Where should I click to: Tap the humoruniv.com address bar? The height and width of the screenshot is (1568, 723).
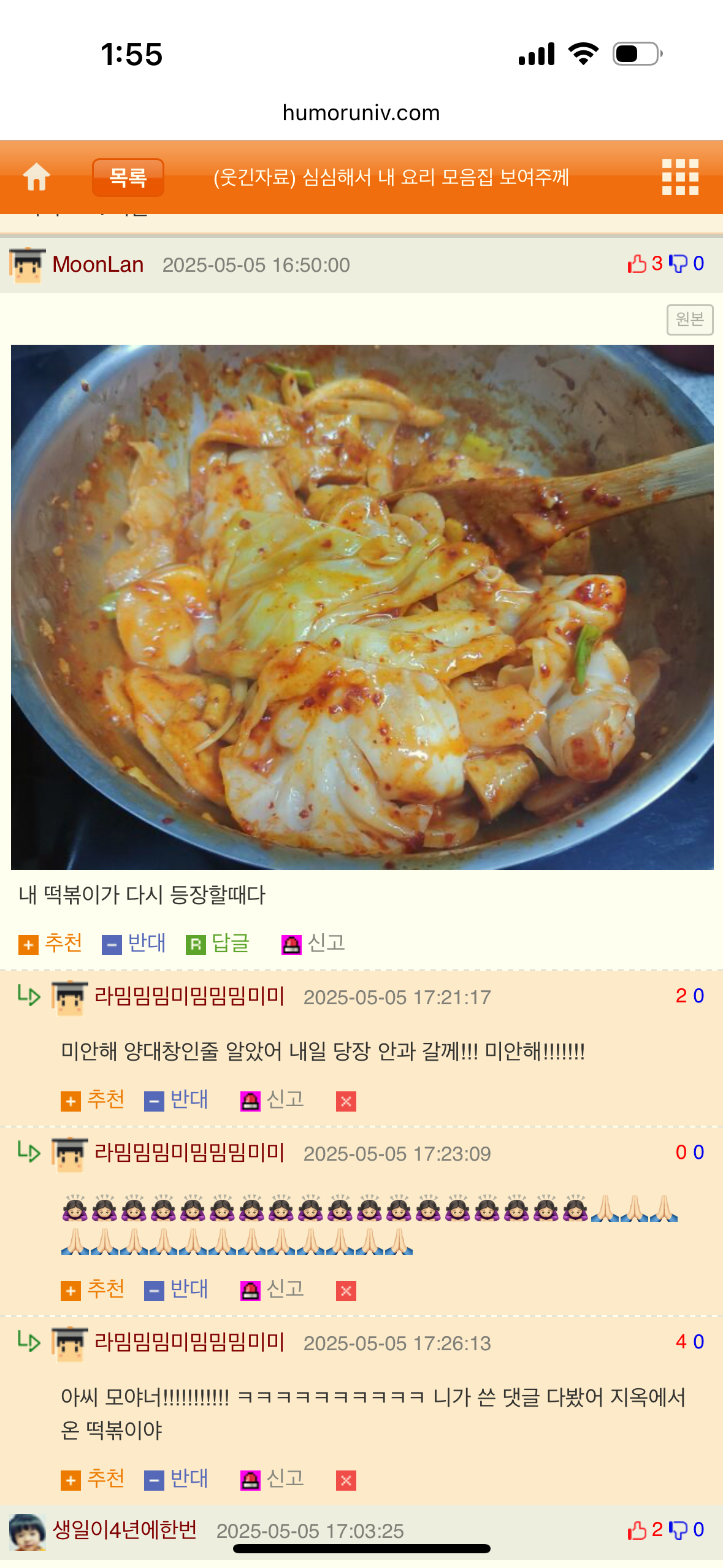[361, 113]
